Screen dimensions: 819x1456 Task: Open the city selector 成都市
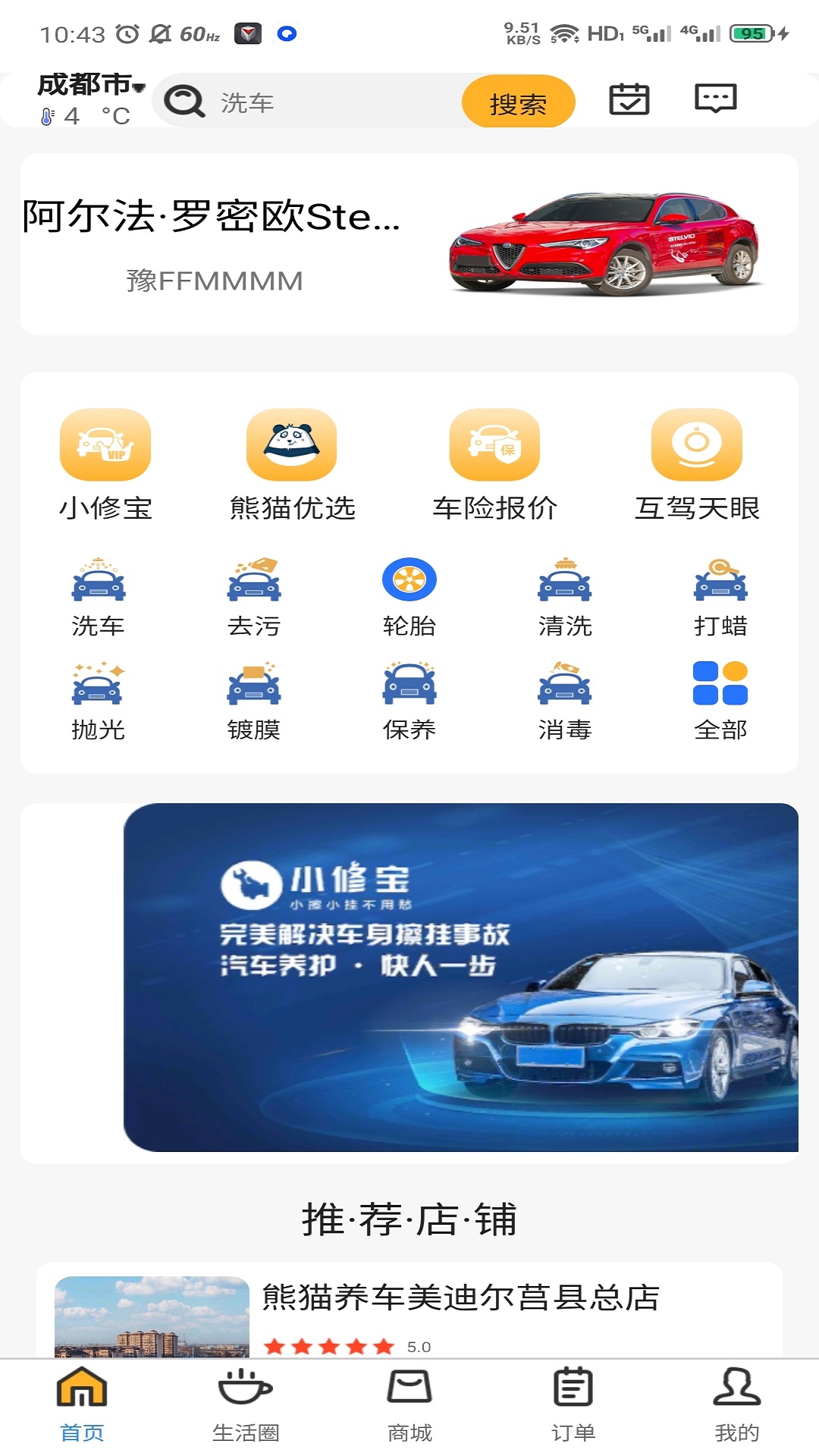(91, 85)
